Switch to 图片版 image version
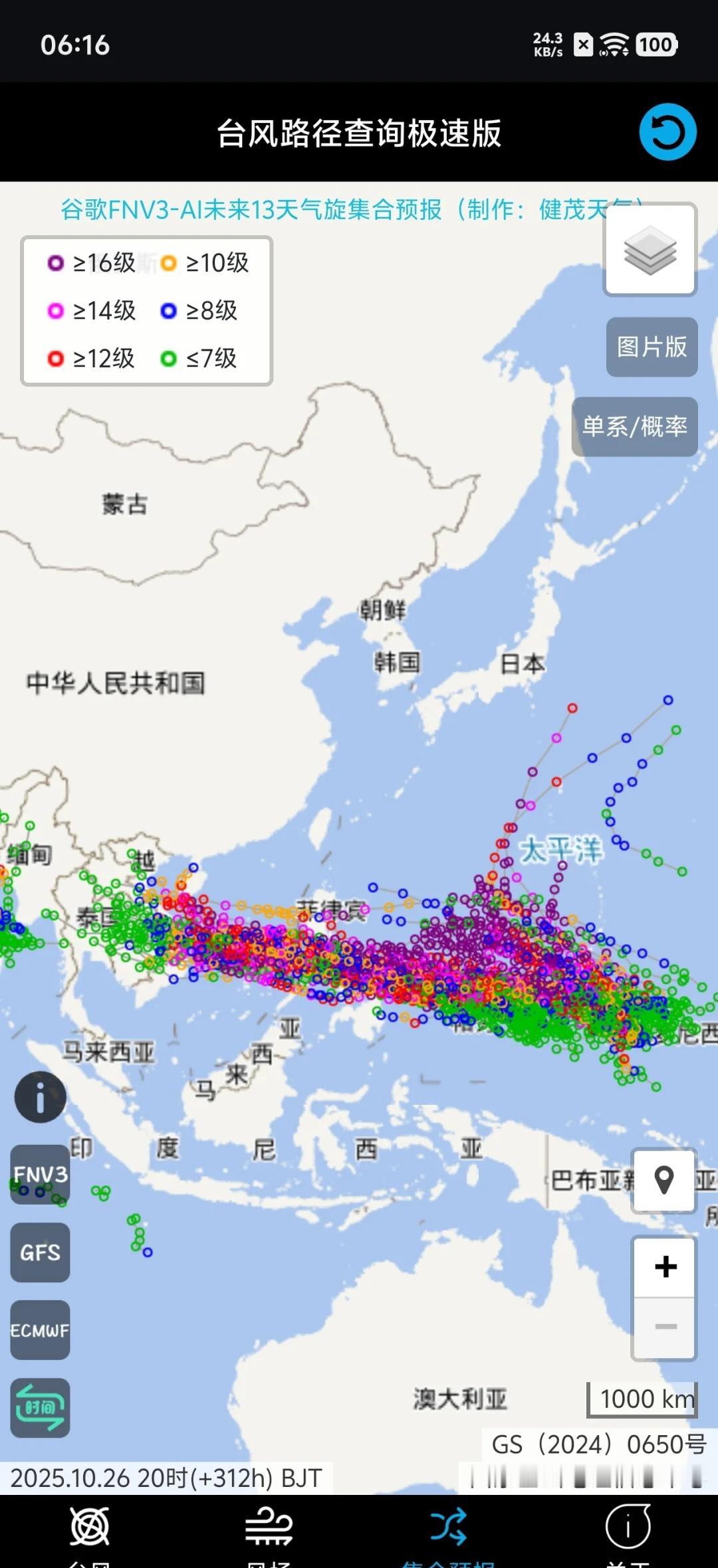718x1568 pixels. point(651,347)
